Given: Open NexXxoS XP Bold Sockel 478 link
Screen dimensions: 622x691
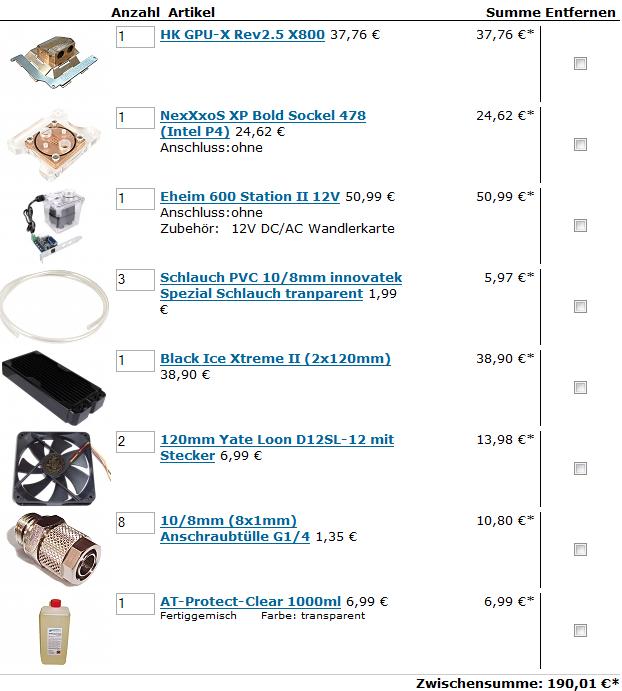Looking at the screenshot, I should click(x=262, y=116).
